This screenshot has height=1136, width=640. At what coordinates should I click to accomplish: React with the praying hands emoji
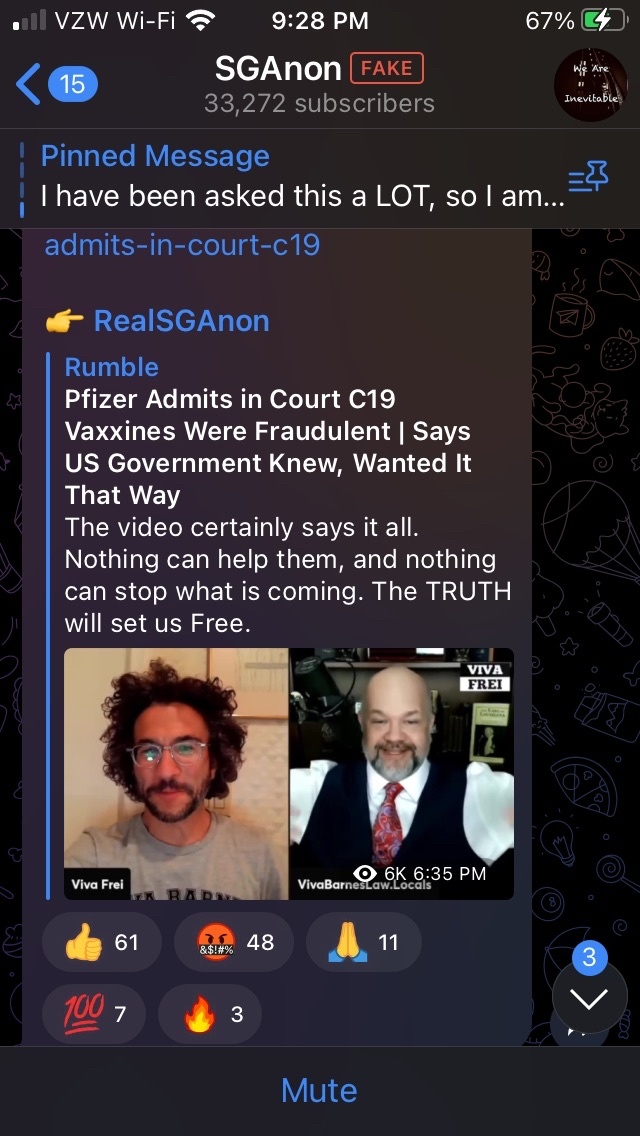(363, 942)
